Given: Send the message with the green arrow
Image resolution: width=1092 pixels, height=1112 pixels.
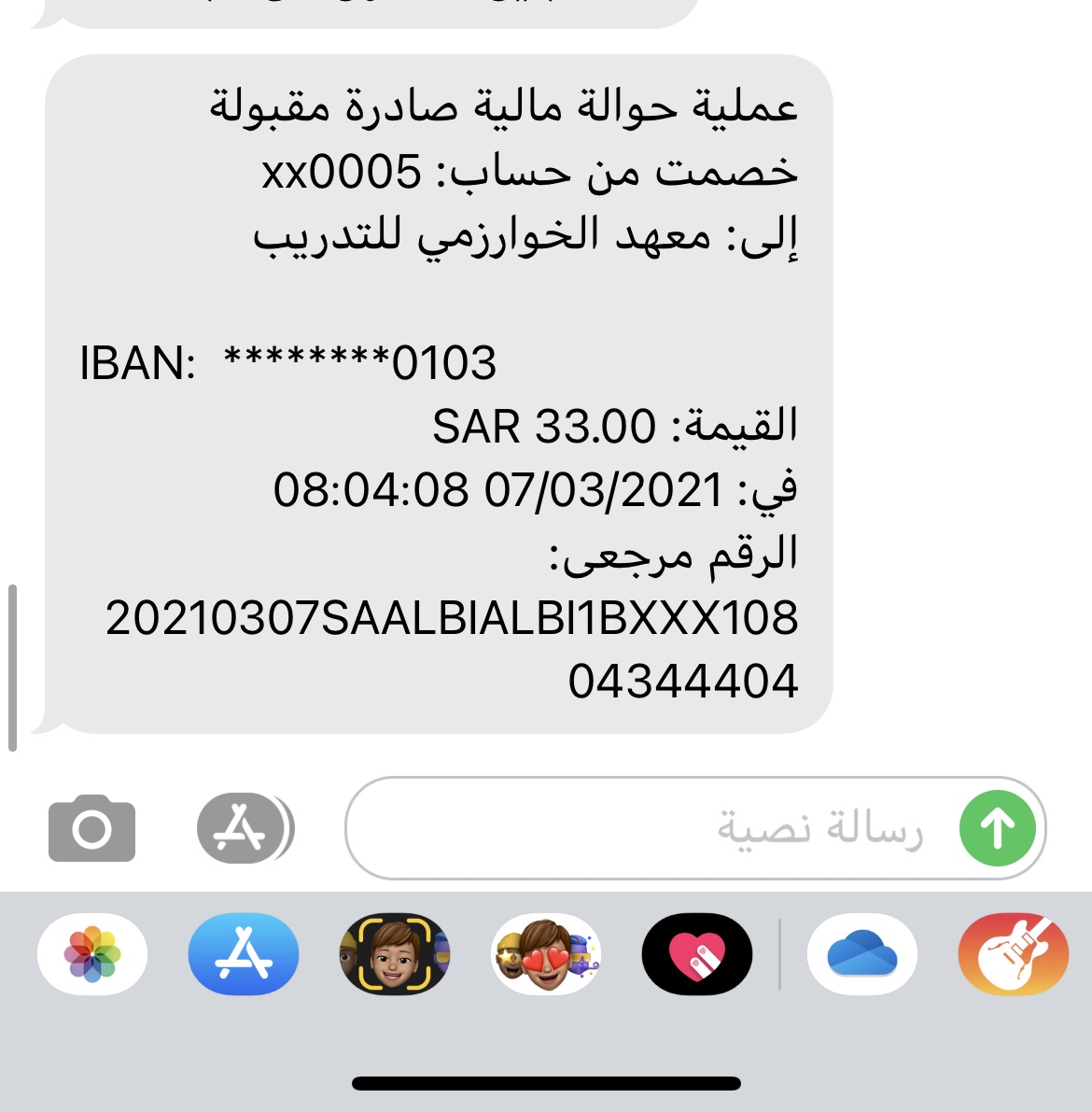Looking at the screenshot, I should [998, 828].
